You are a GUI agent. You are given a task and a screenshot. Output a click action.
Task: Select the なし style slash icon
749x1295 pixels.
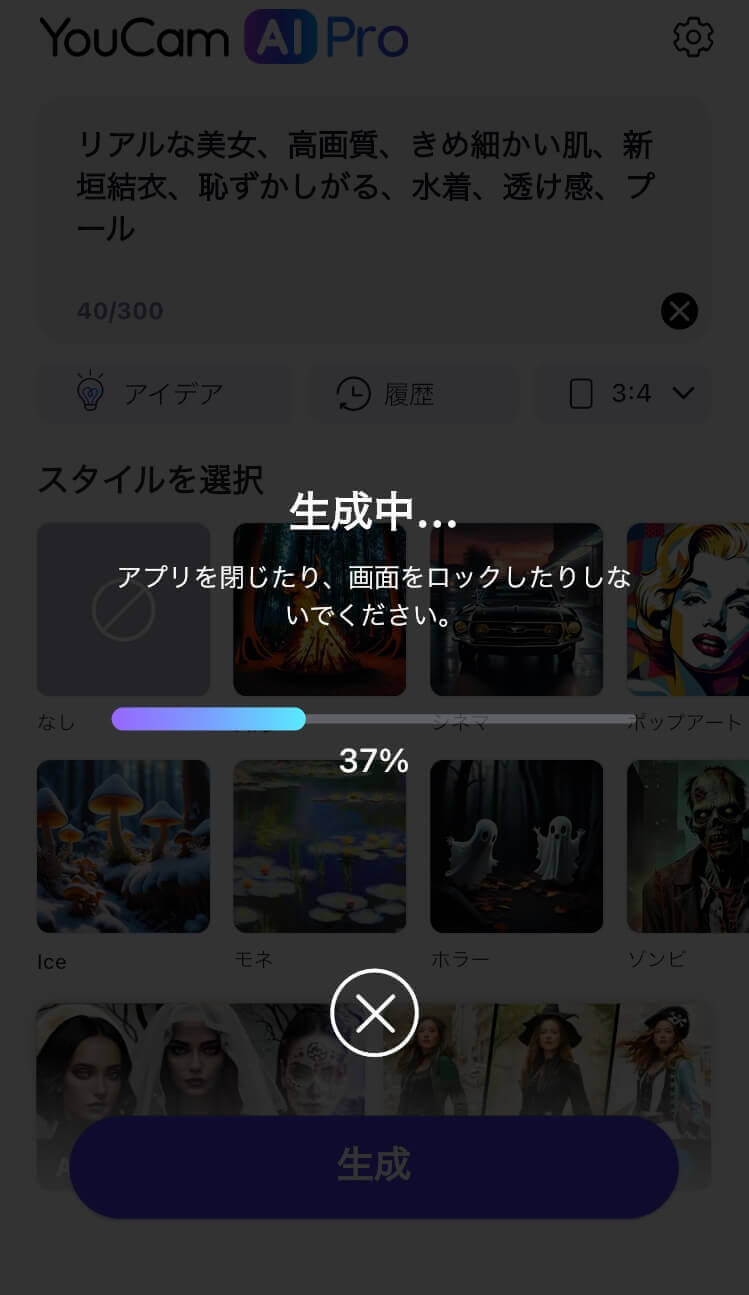[123, 609]
